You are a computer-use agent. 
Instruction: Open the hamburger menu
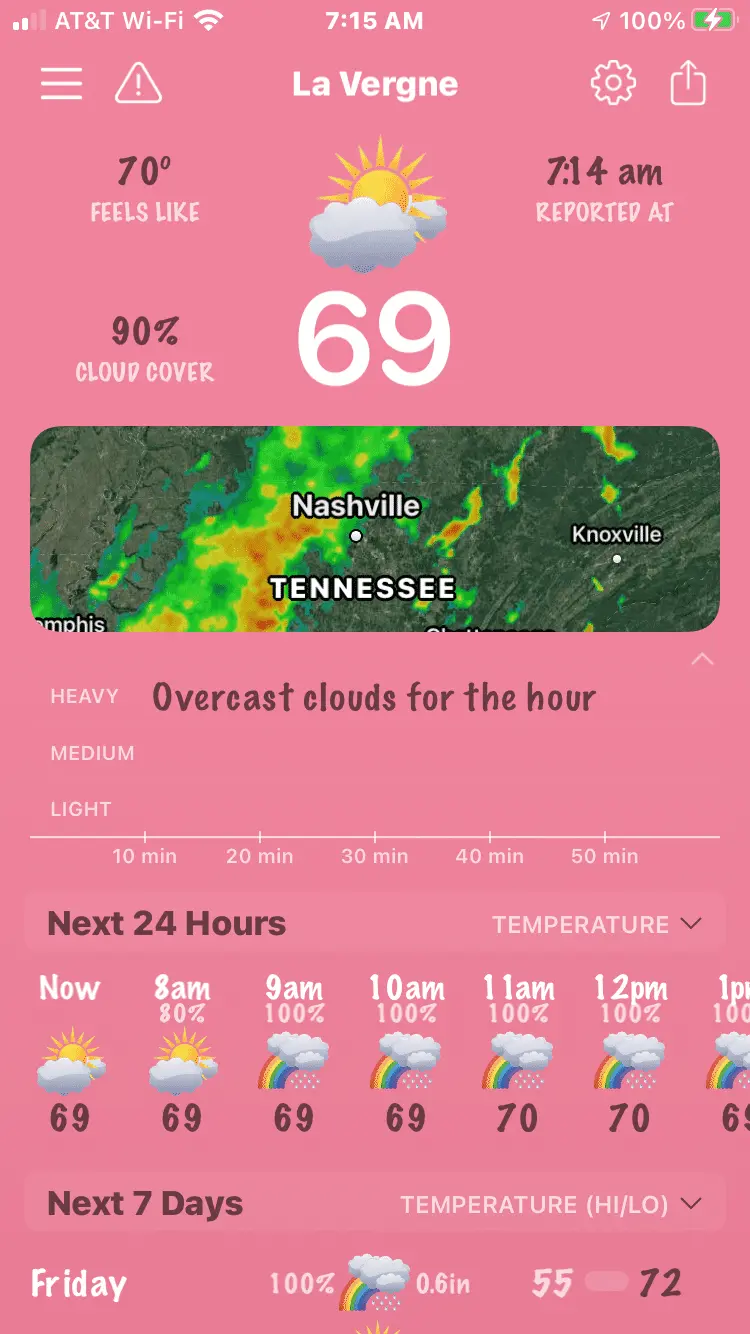(x=61, y=84)
